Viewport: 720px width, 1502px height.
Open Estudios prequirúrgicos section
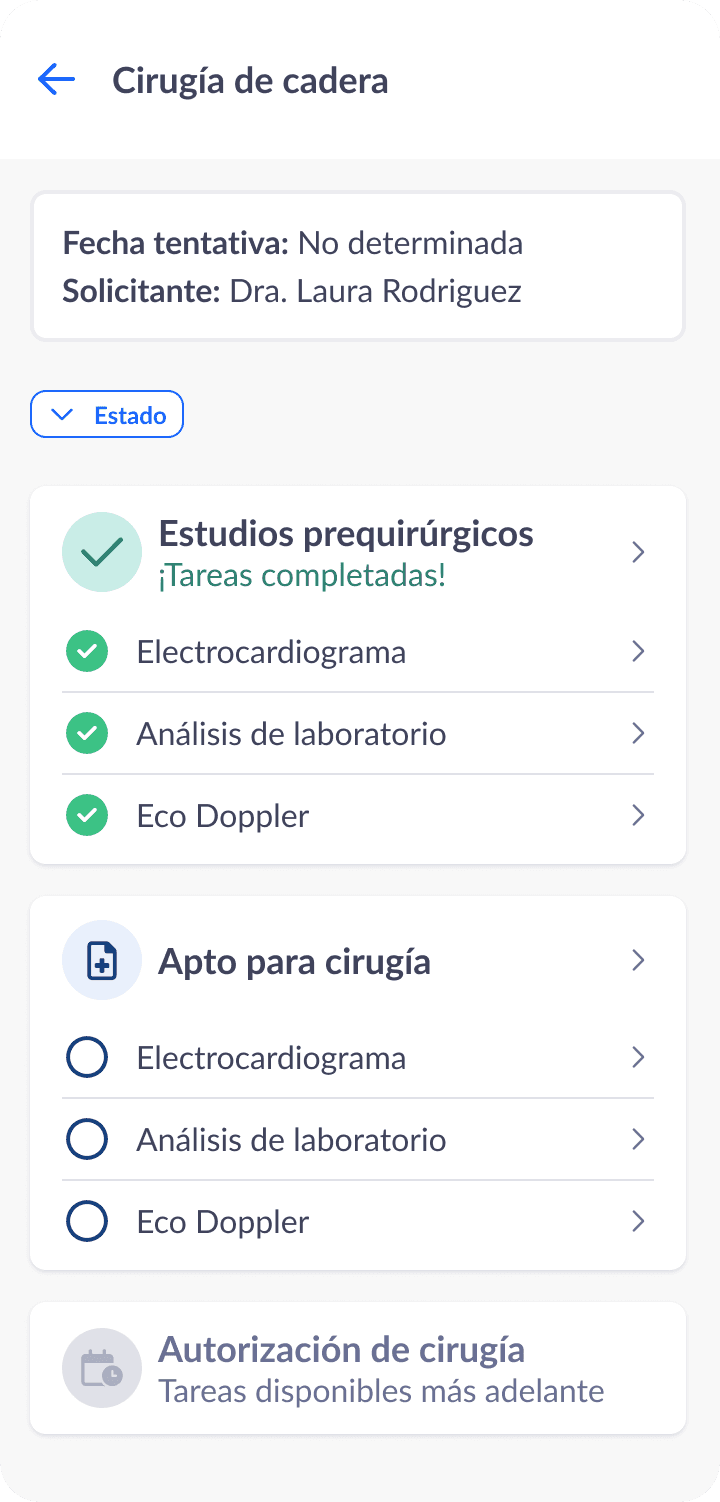point(357,552)
